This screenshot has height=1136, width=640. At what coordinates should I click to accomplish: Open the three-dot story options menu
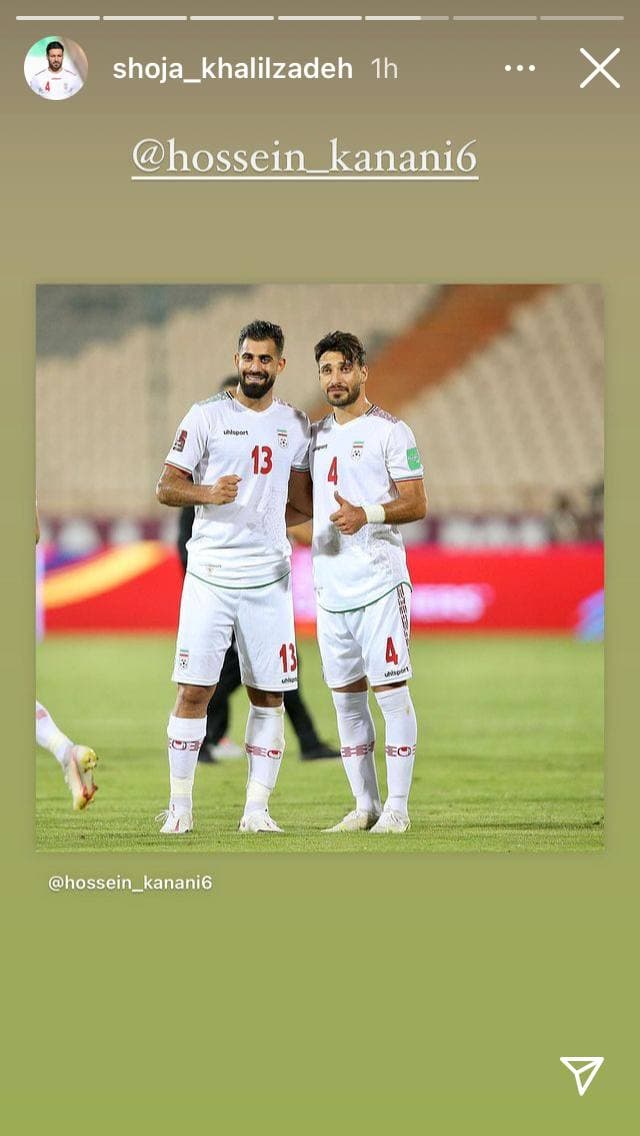(520, 68)
